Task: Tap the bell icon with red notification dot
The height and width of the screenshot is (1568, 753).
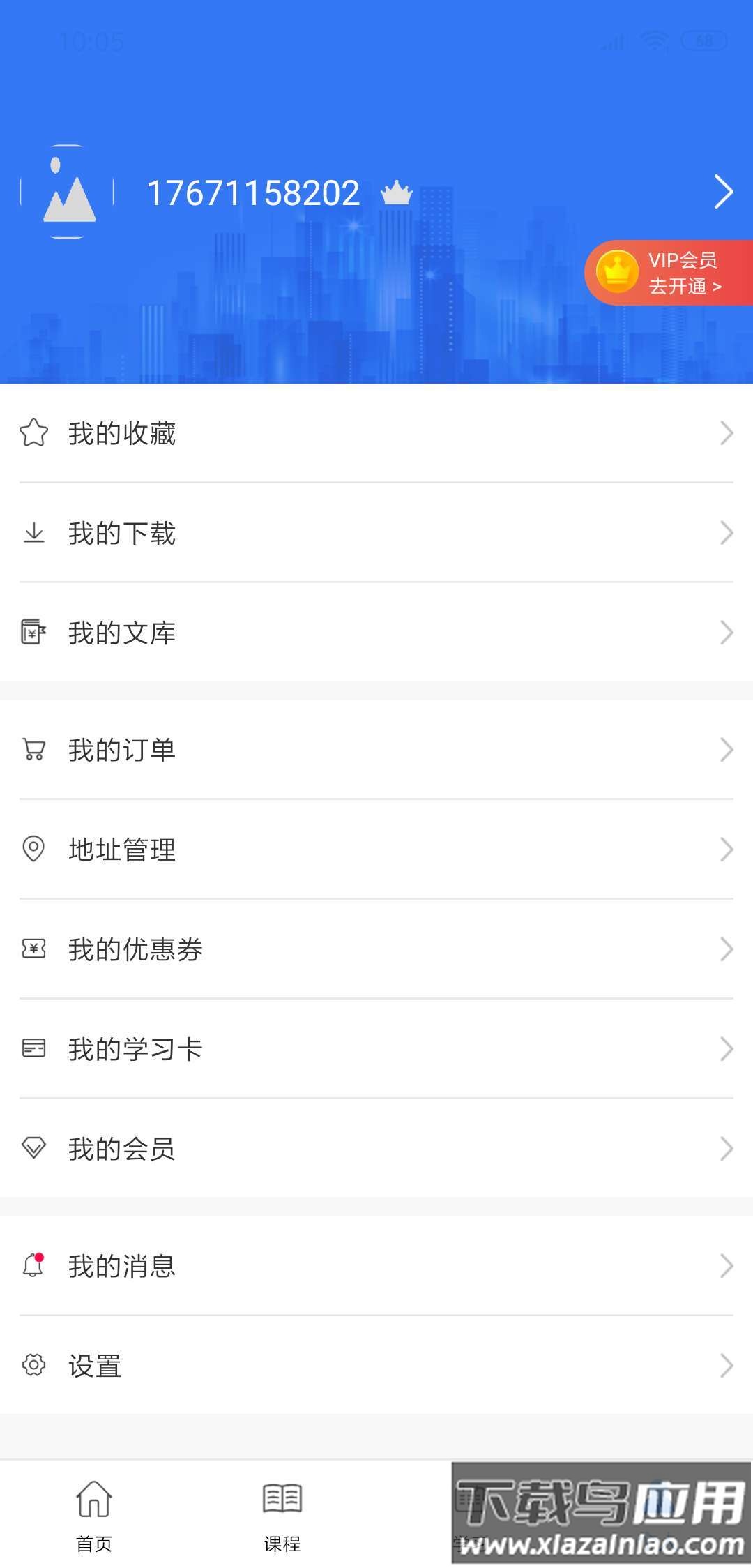Action: (33, 1266)
